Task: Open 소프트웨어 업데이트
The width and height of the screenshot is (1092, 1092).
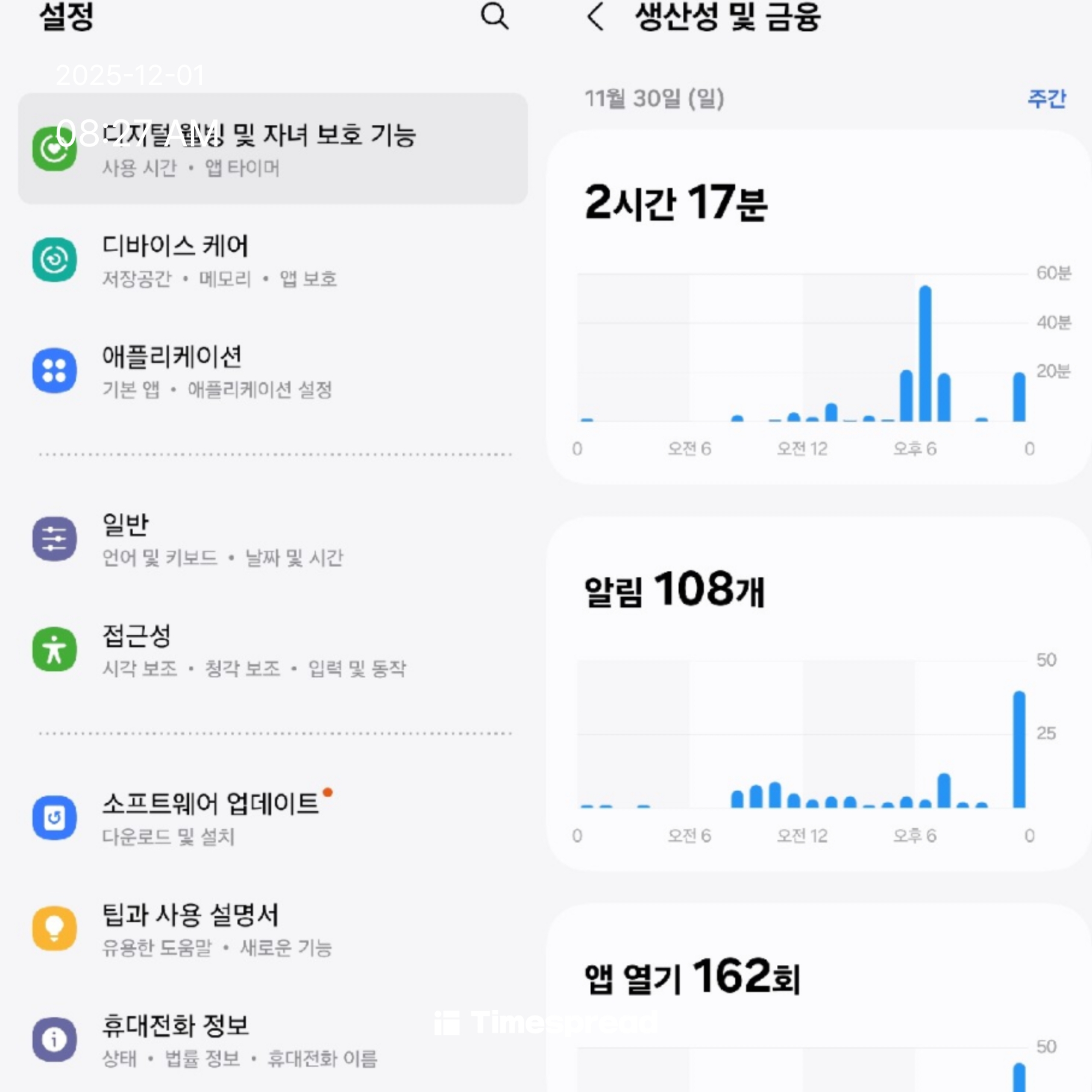Action: click(x=272, y=818)
